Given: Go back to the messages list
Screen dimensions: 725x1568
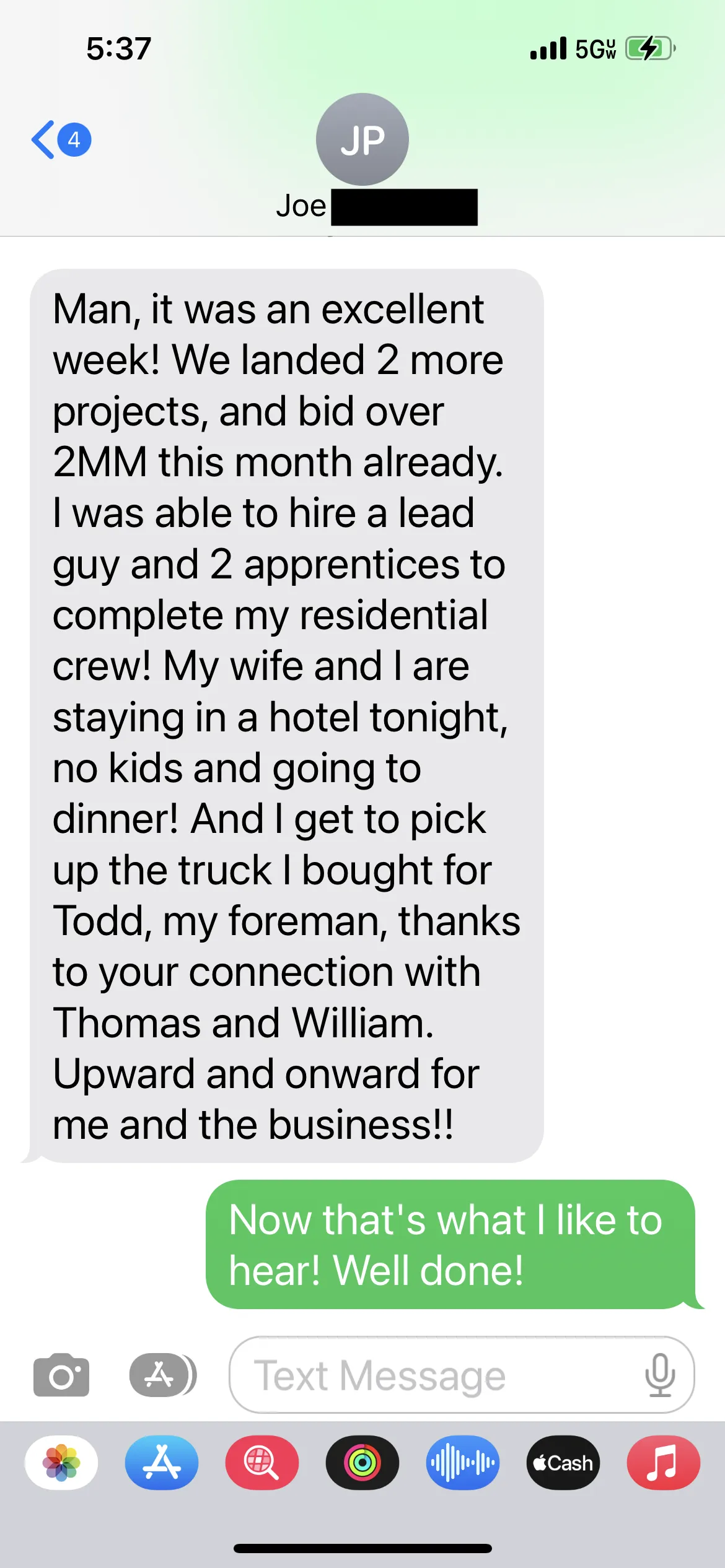Looking at the screenshot, I should point(61,139).
